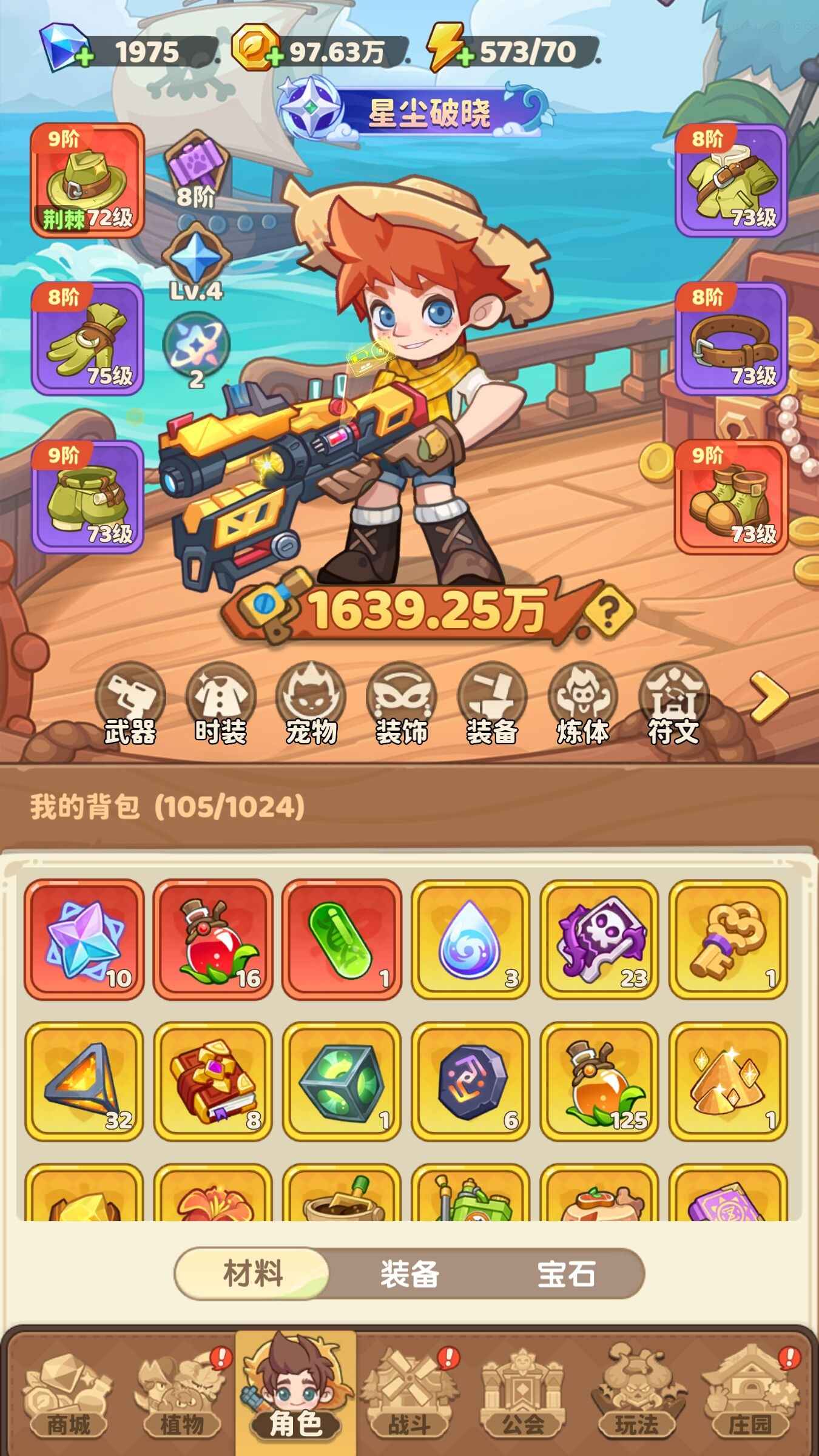View the 9阶 boots equipment slot

click(730, 497)
